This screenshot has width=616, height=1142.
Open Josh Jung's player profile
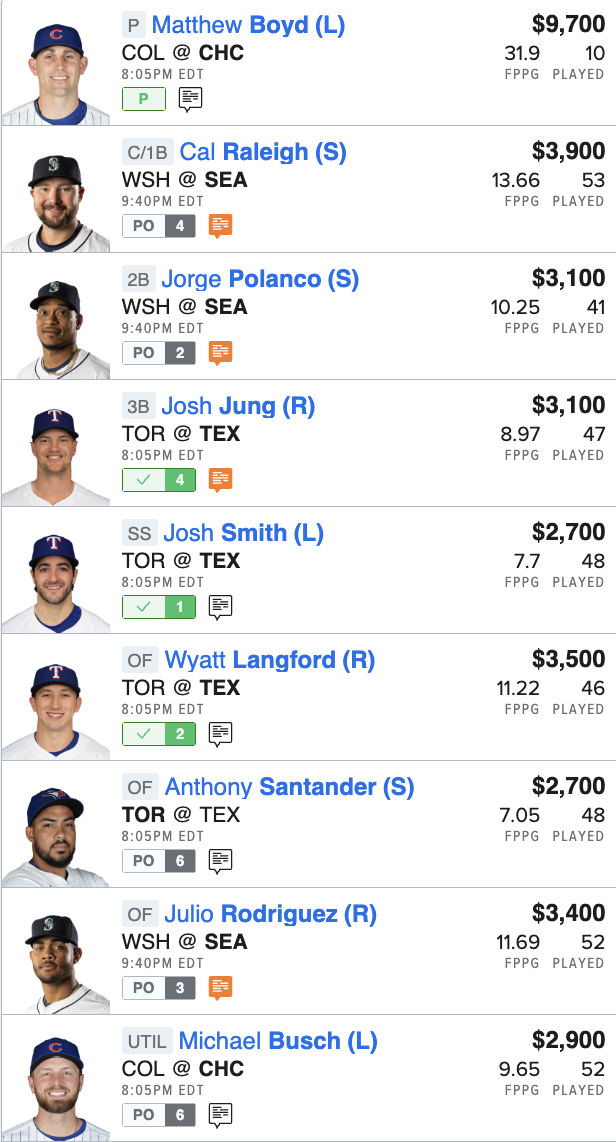click(x=238, y=406)
